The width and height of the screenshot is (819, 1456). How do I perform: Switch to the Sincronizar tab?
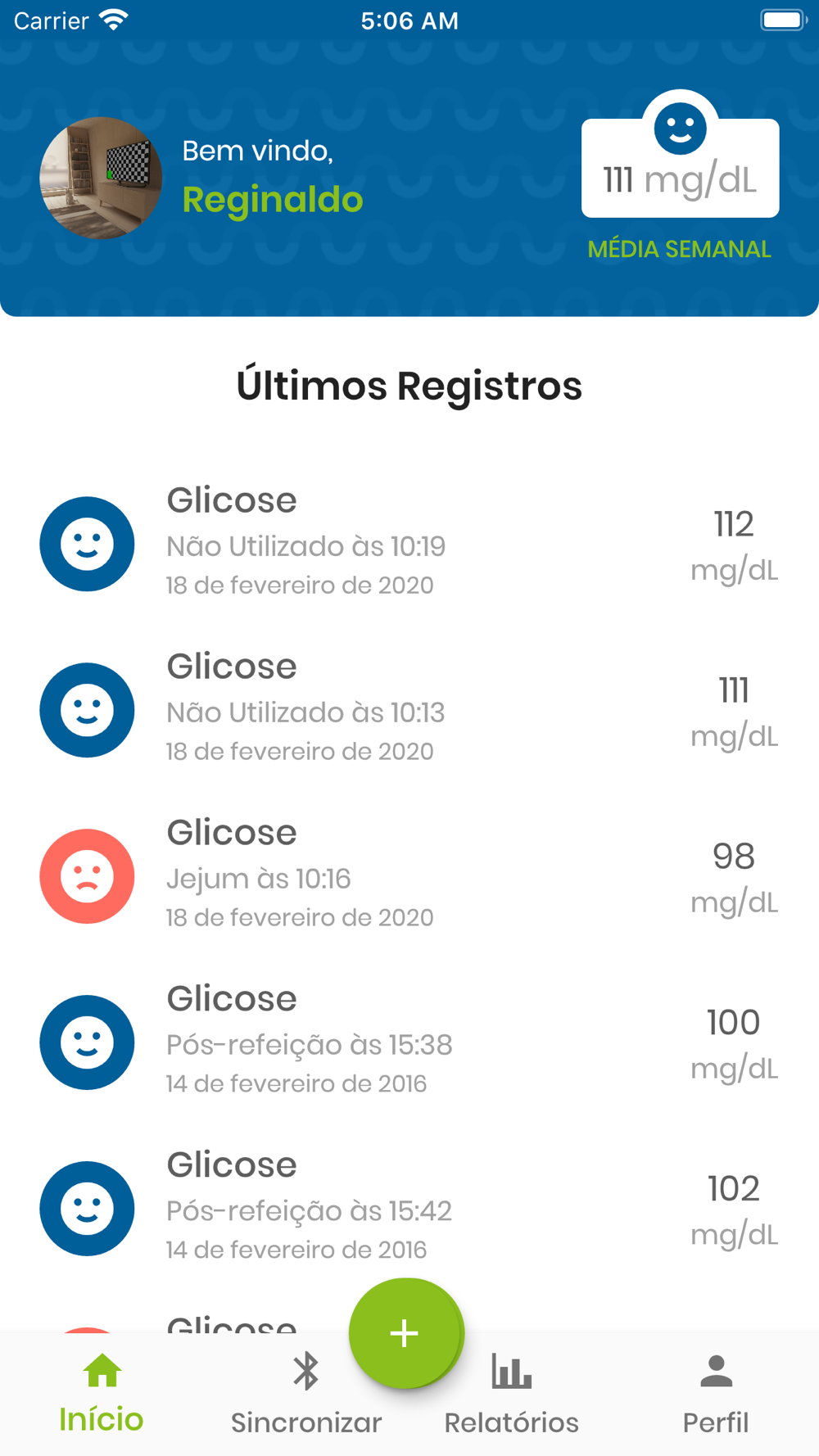tap(306, 1394)
